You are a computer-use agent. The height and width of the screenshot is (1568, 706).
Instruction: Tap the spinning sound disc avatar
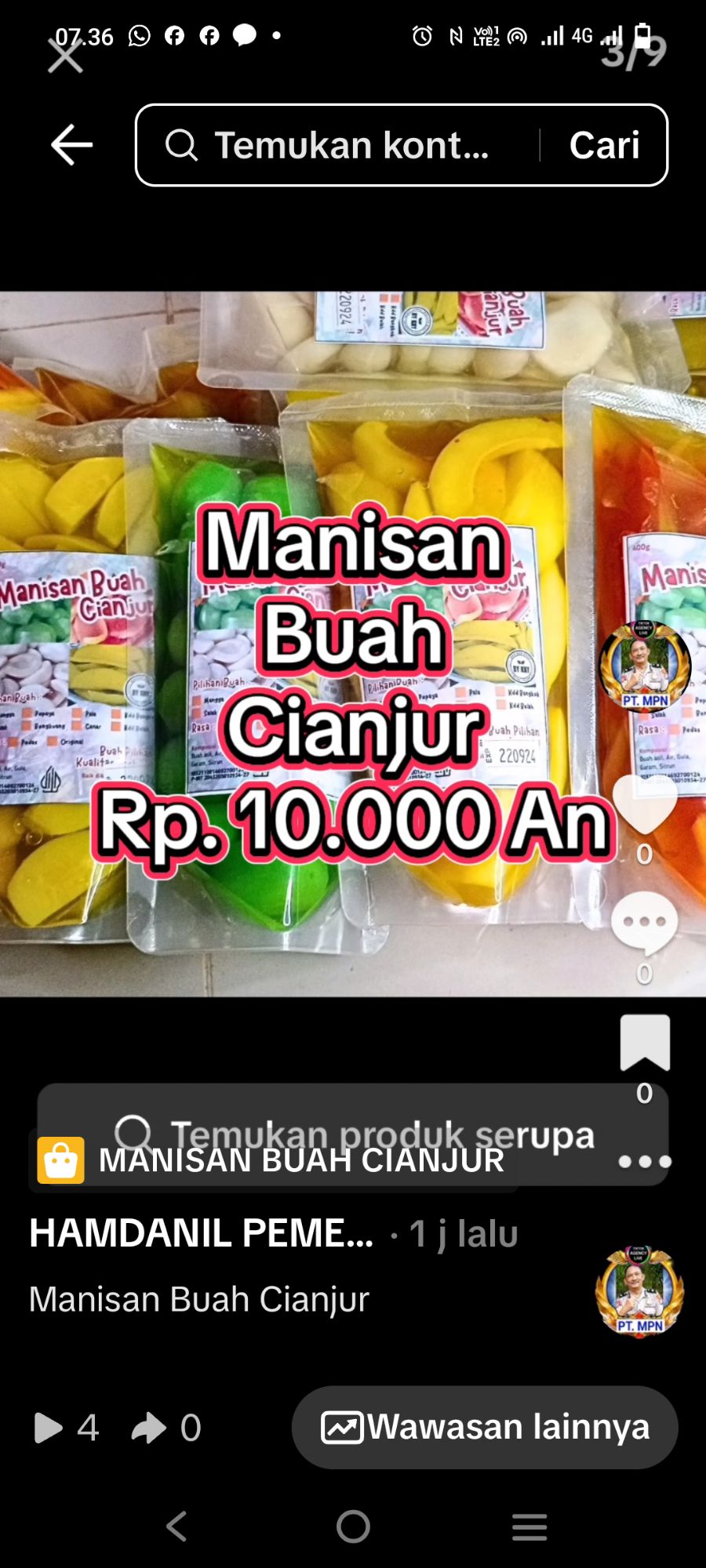point(639,1290)
